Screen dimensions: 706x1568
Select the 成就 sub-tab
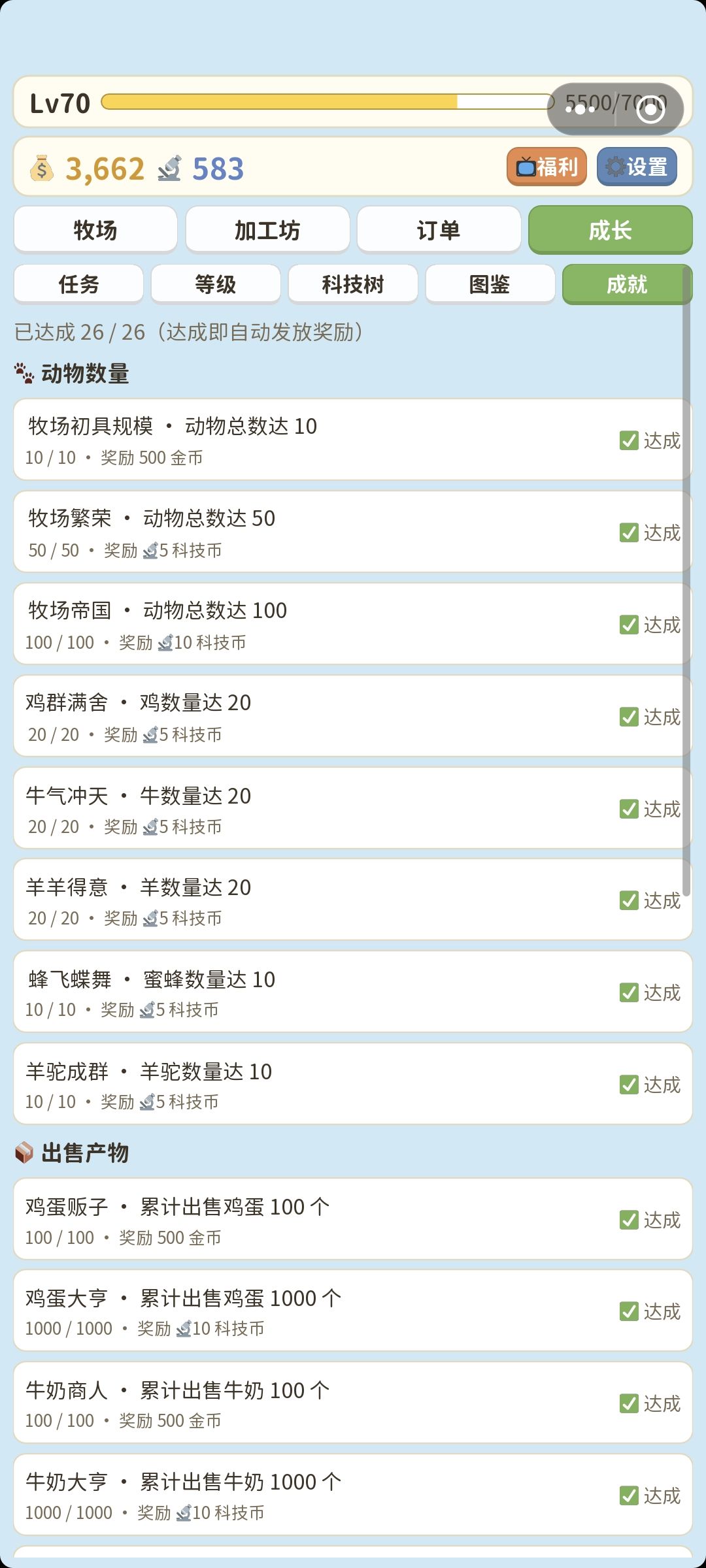coord(627,284)
